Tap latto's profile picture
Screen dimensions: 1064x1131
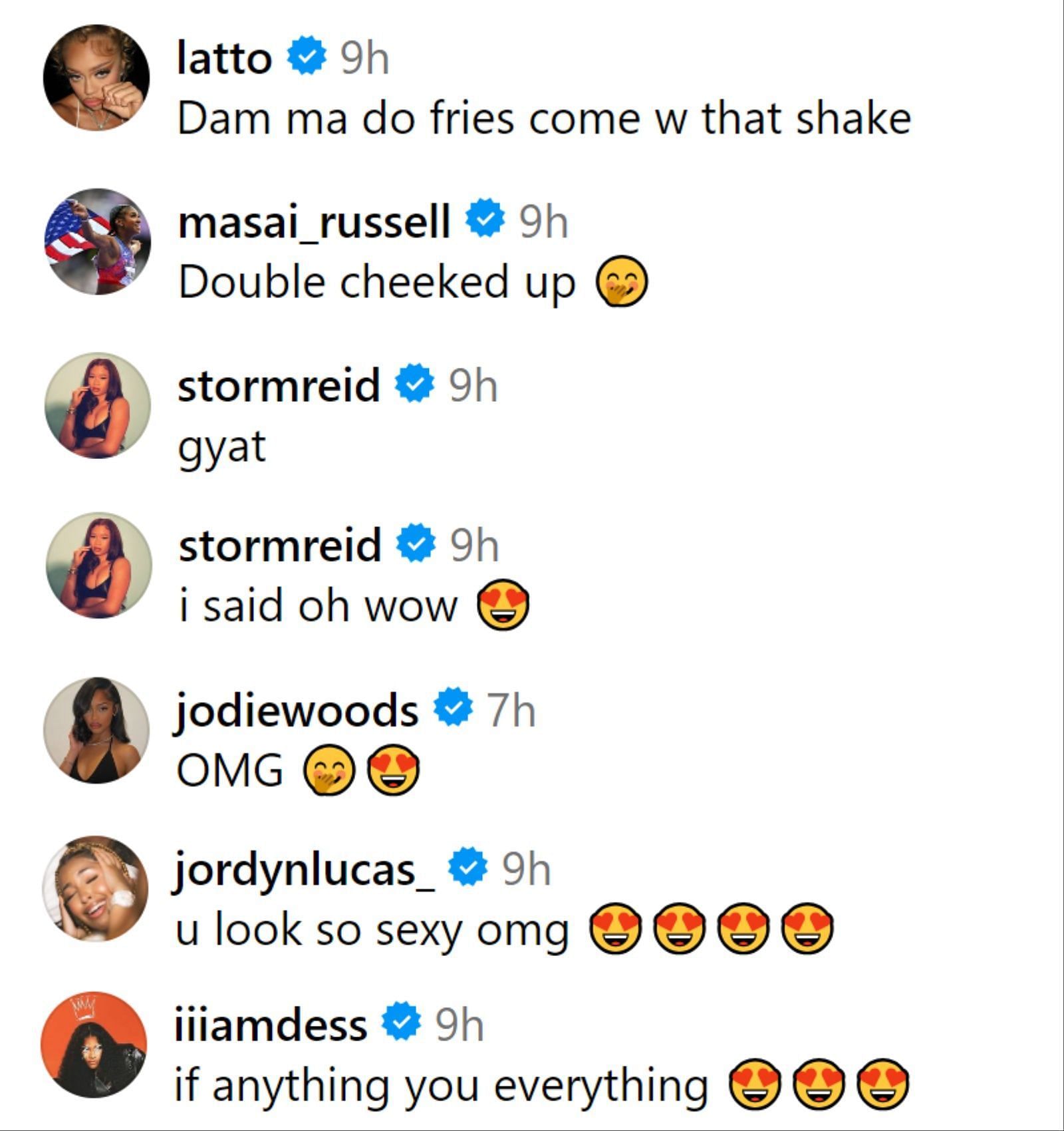click(96, 78)
